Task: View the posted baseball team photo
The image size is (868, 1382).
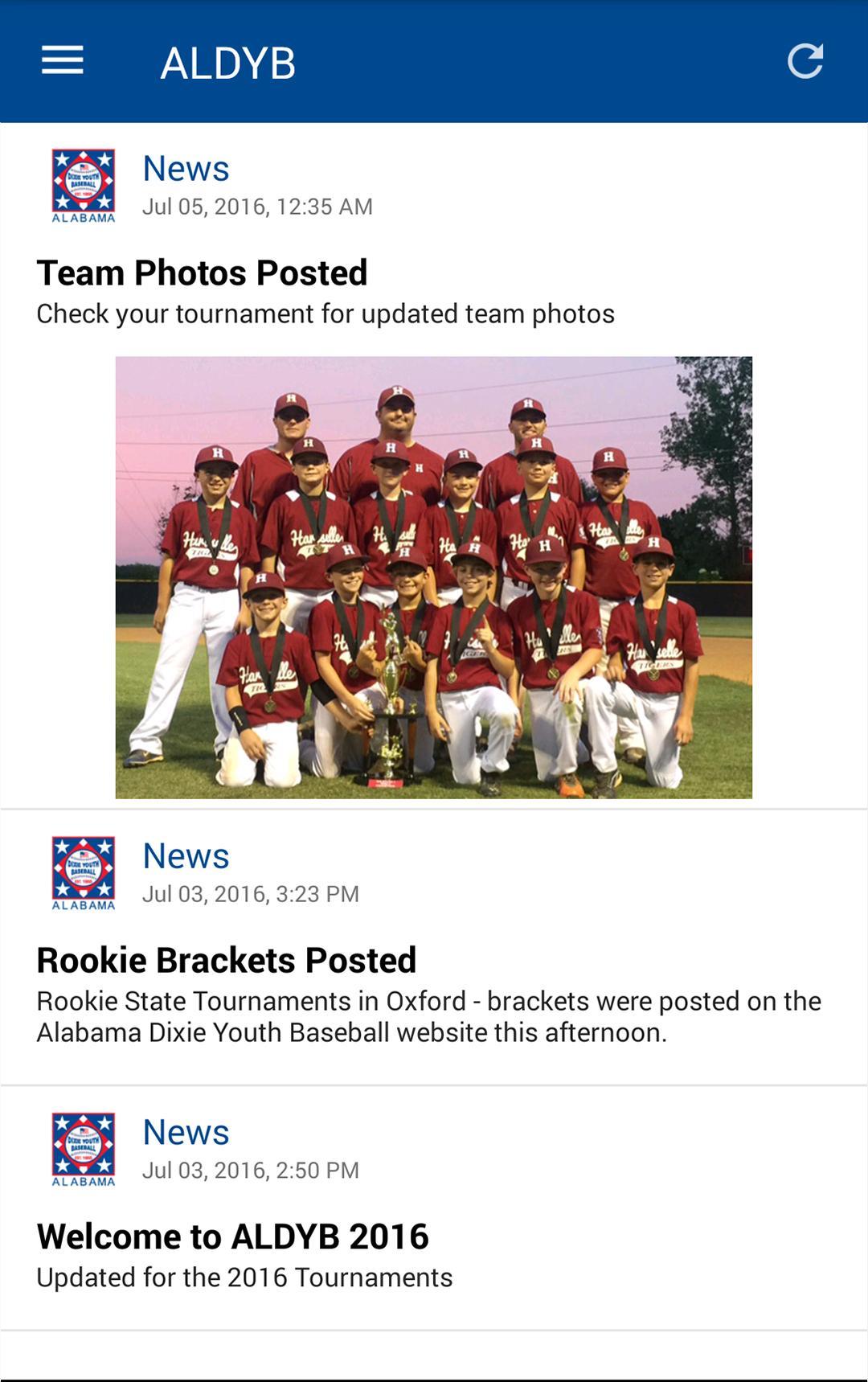Action: coord(434,577)
